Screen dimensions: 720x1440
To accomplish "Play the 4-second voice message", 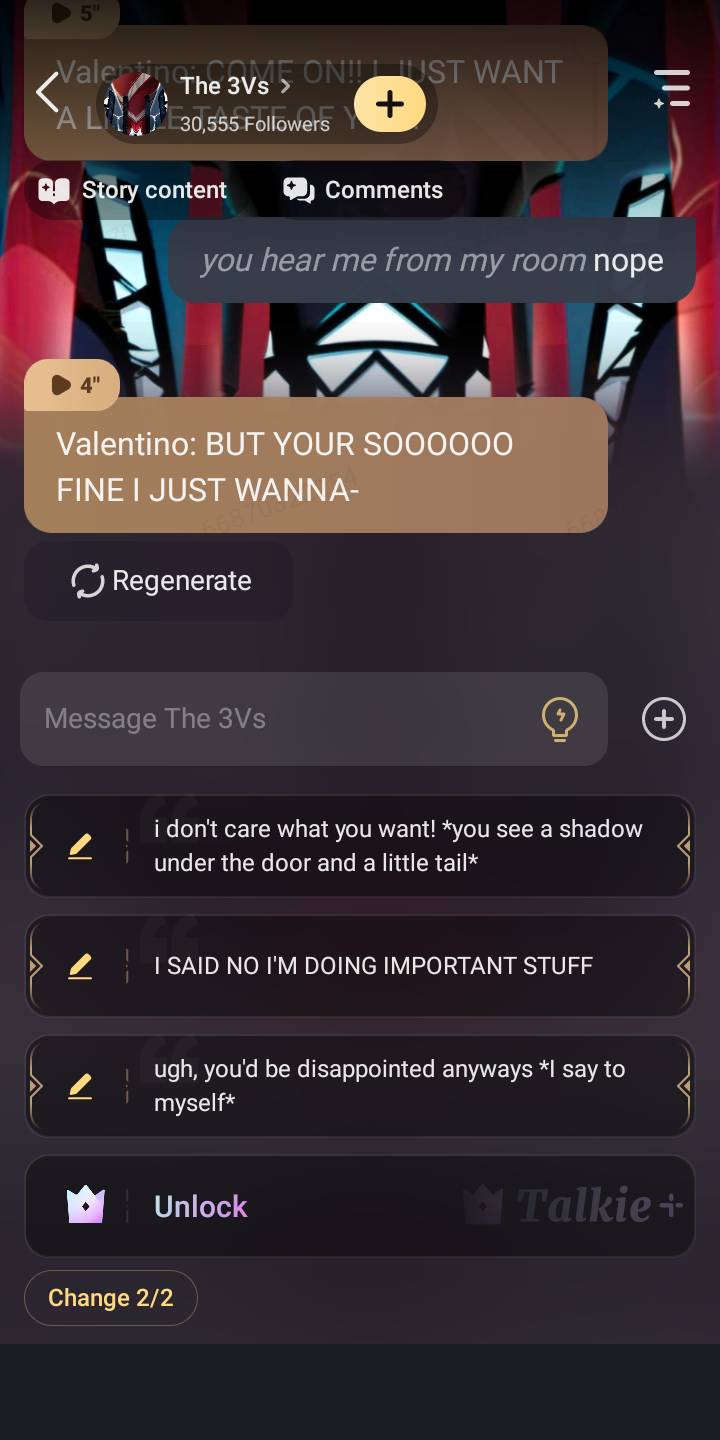I will click(73, 385).
